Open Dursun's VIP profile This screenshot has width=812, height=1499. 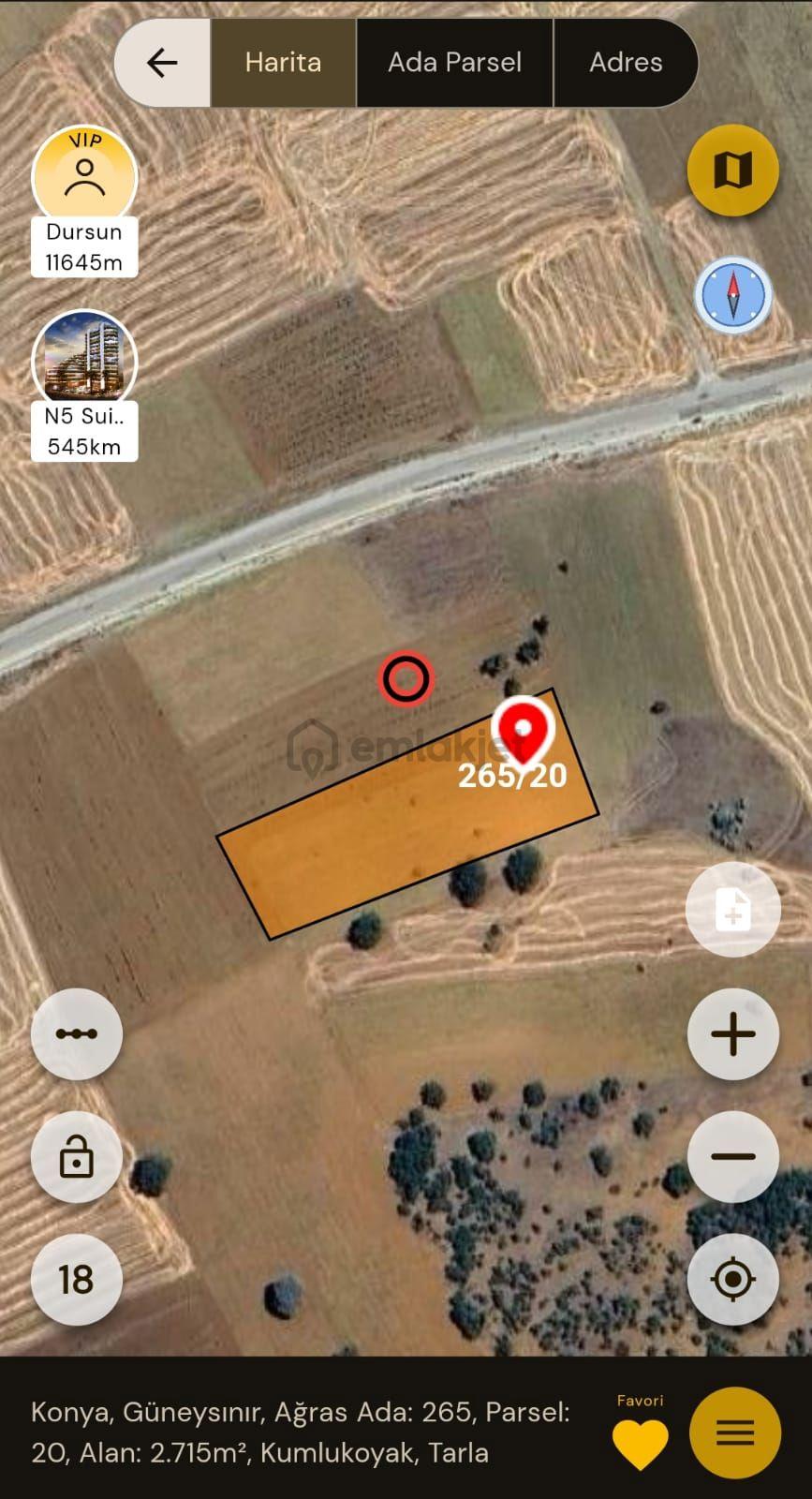84,200
